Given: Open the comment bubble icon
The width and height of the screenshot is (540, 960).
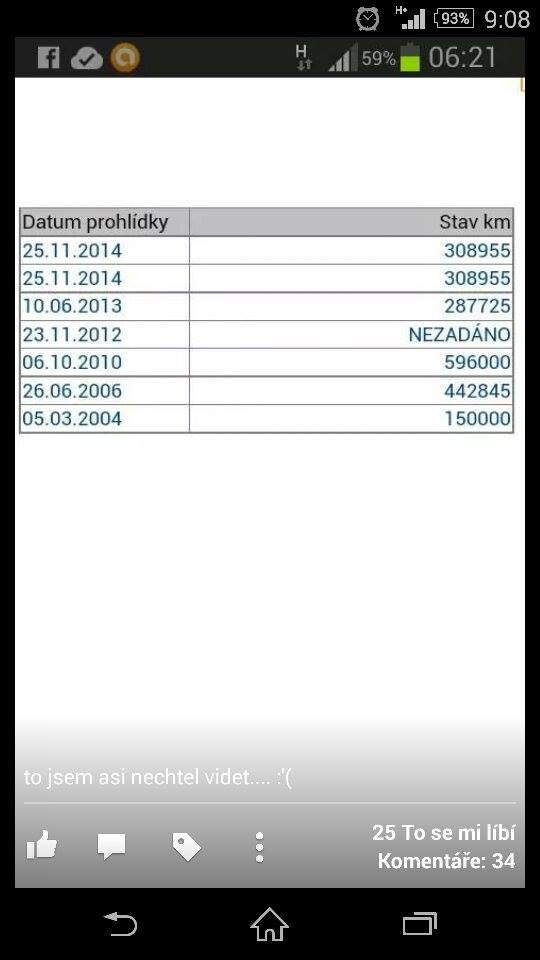Looking at the screenshot, I should click(x=111, y=847).
